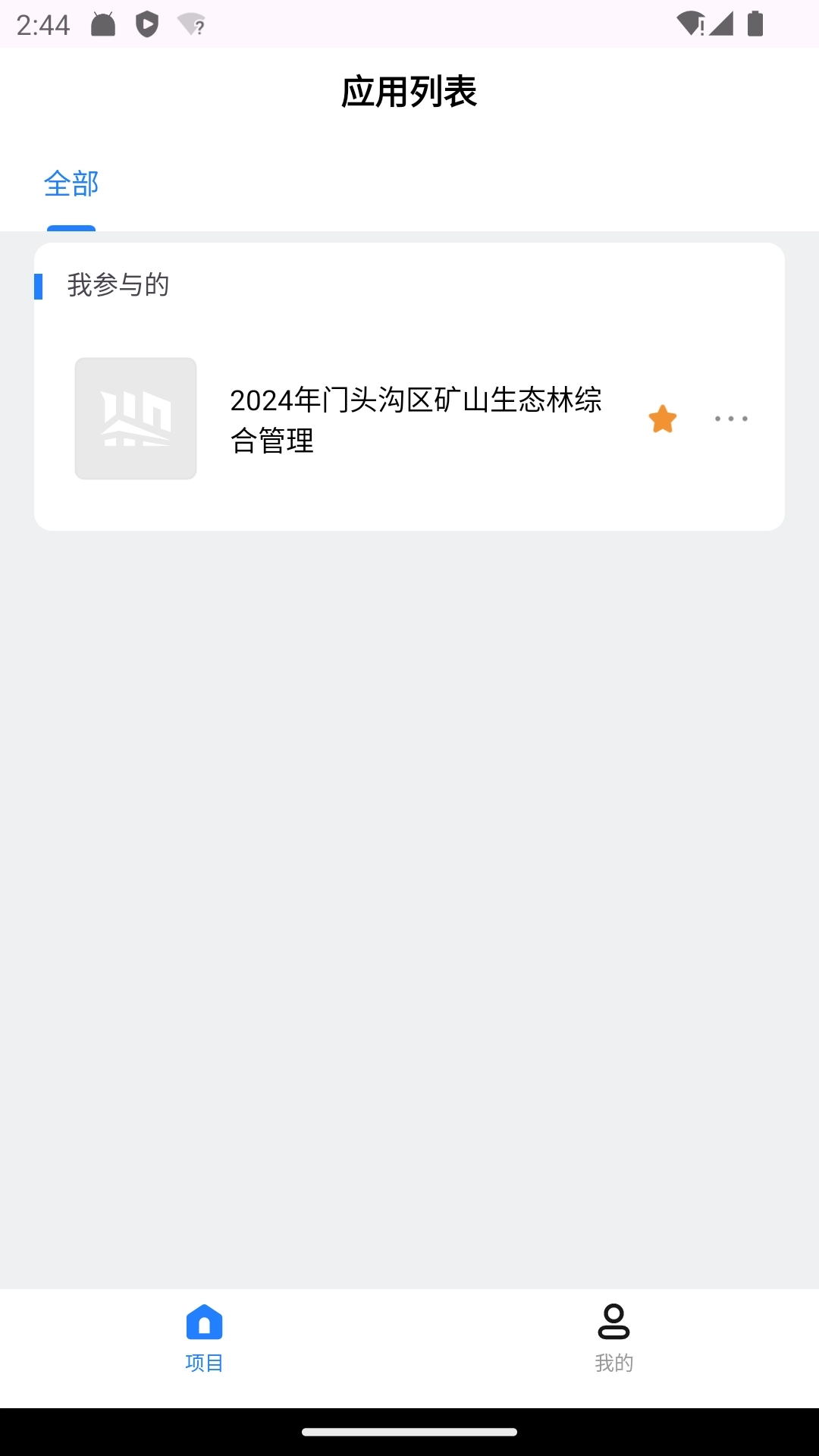This screenshot has height=1456, width=819.
Task: Expand the 我参与的 section header
Action: (118, 286)
